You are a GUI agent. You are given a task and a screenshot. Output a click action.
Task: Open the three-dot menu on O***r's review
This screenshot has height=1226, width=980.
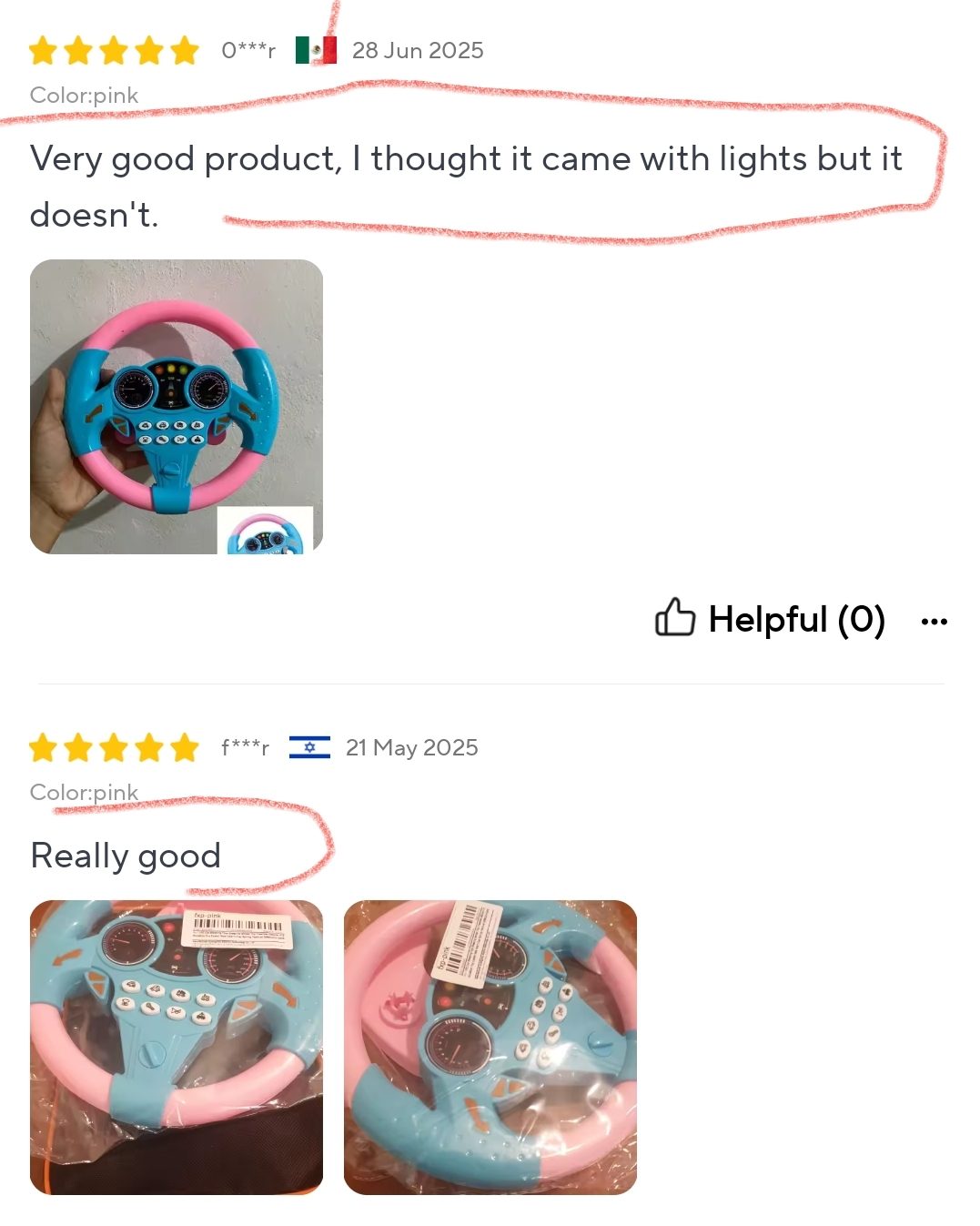pos(934,622)
